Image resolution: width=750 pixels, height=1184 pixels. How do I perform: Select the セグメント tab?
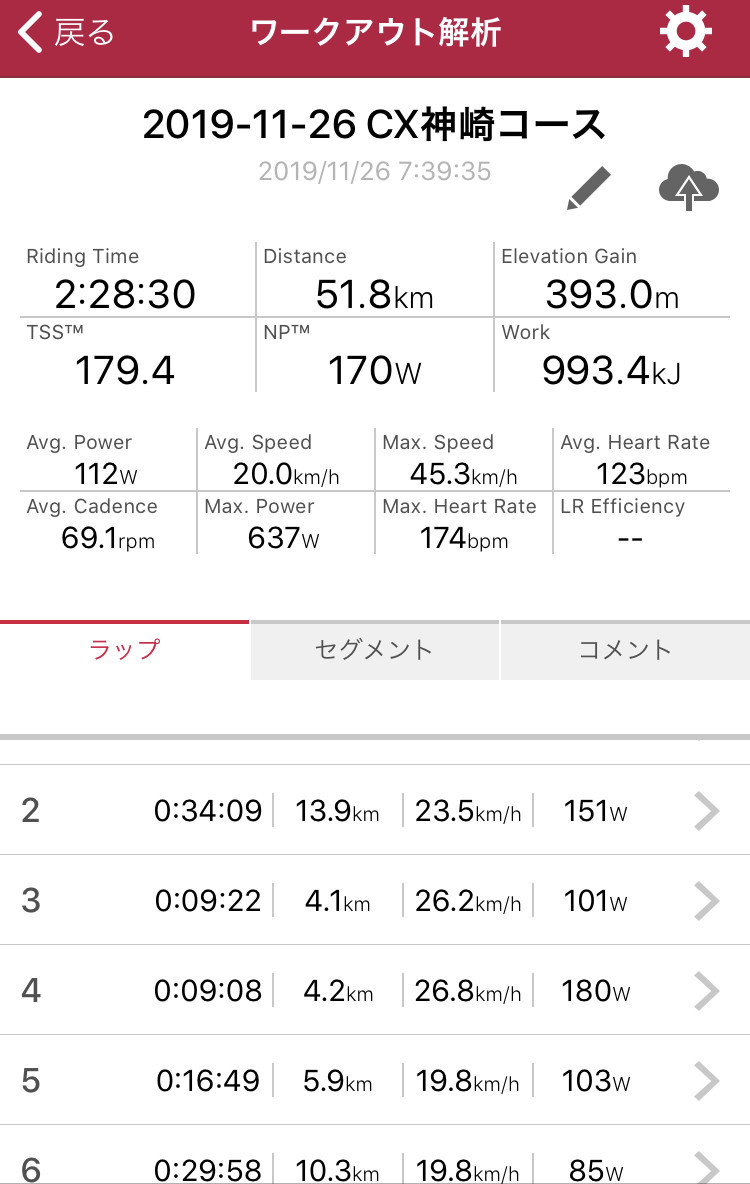point(375,650)
